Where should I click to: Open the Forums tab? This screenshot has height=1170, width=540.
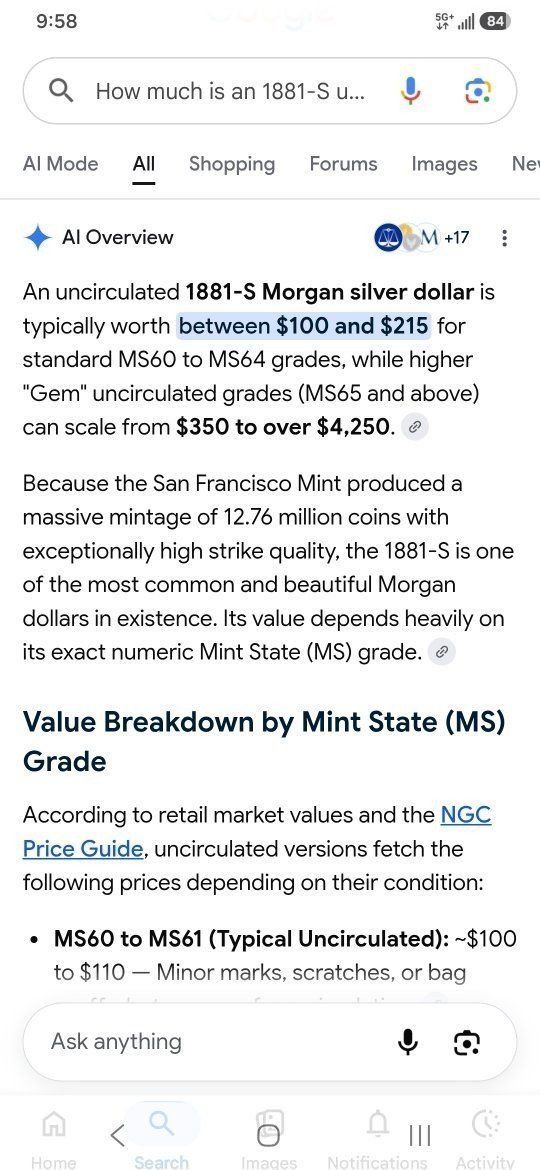coord(343,163)
